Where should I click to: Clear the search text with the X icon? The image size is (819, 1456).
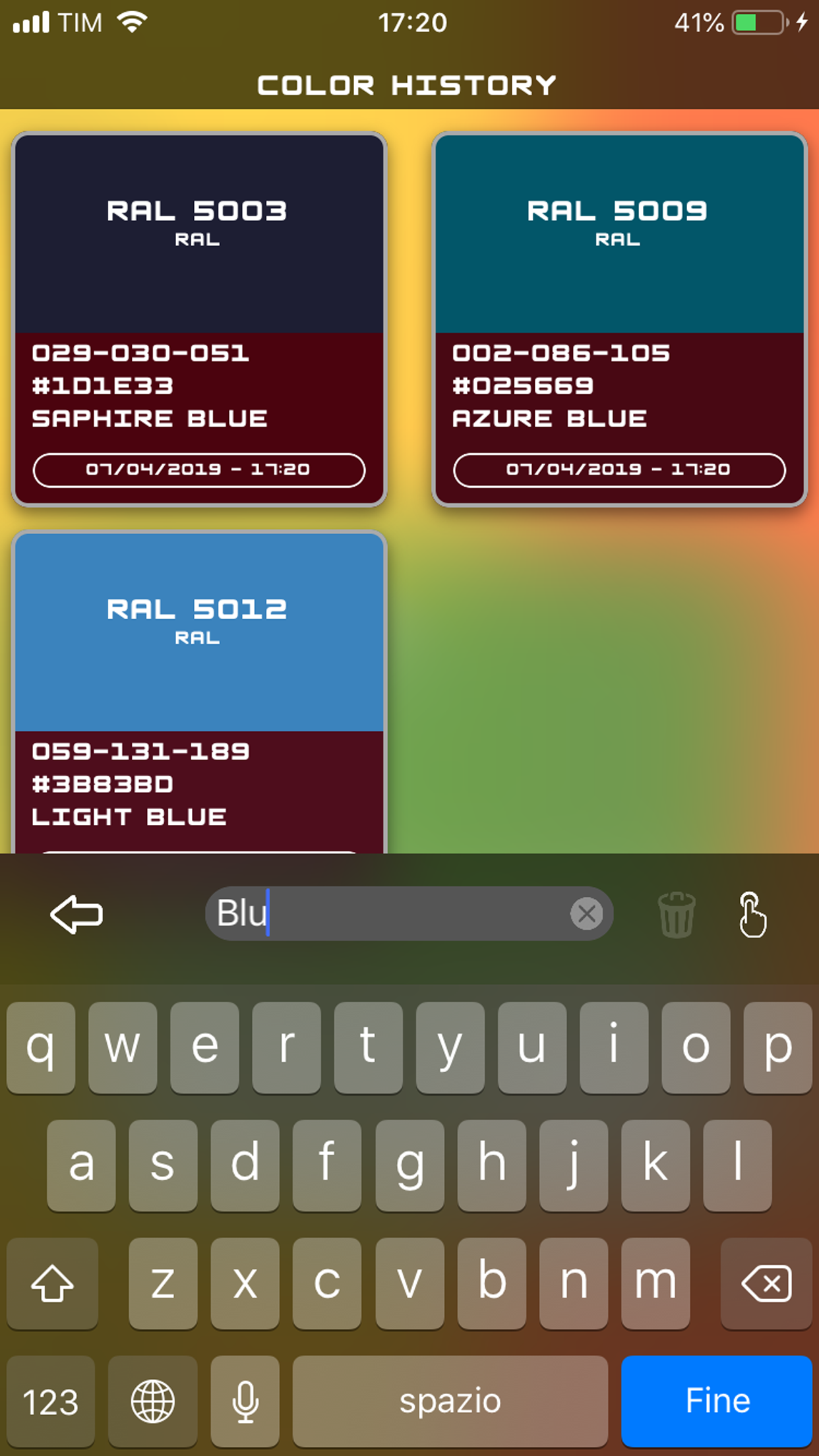586,914
